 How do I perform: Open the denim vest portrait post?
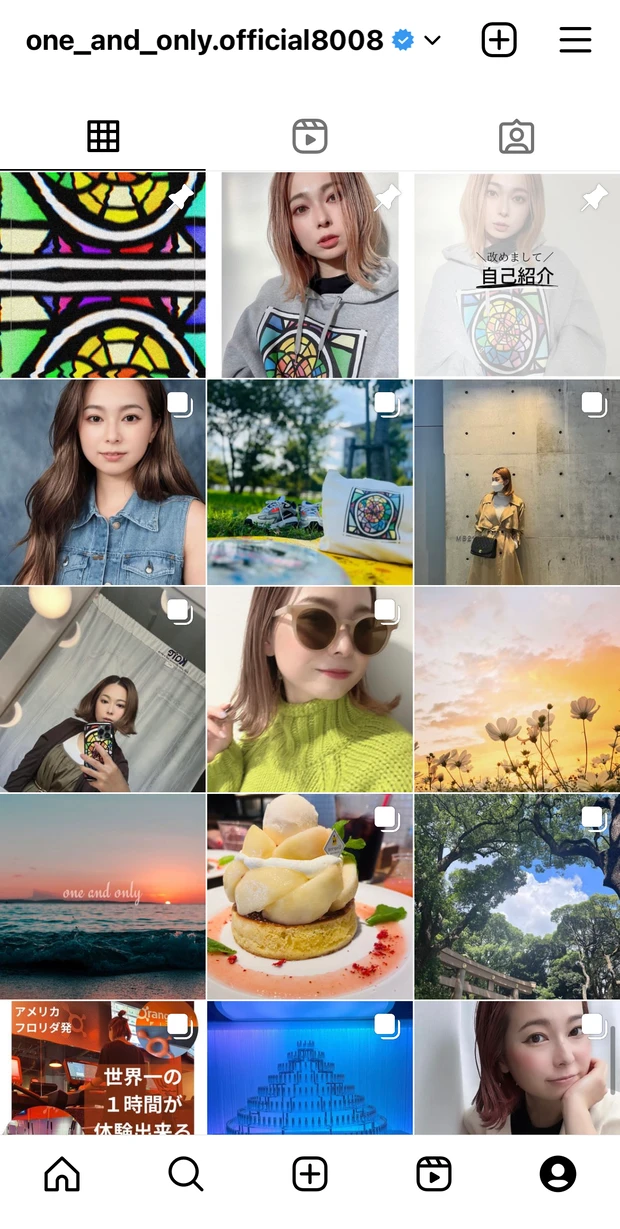[103, 482]
